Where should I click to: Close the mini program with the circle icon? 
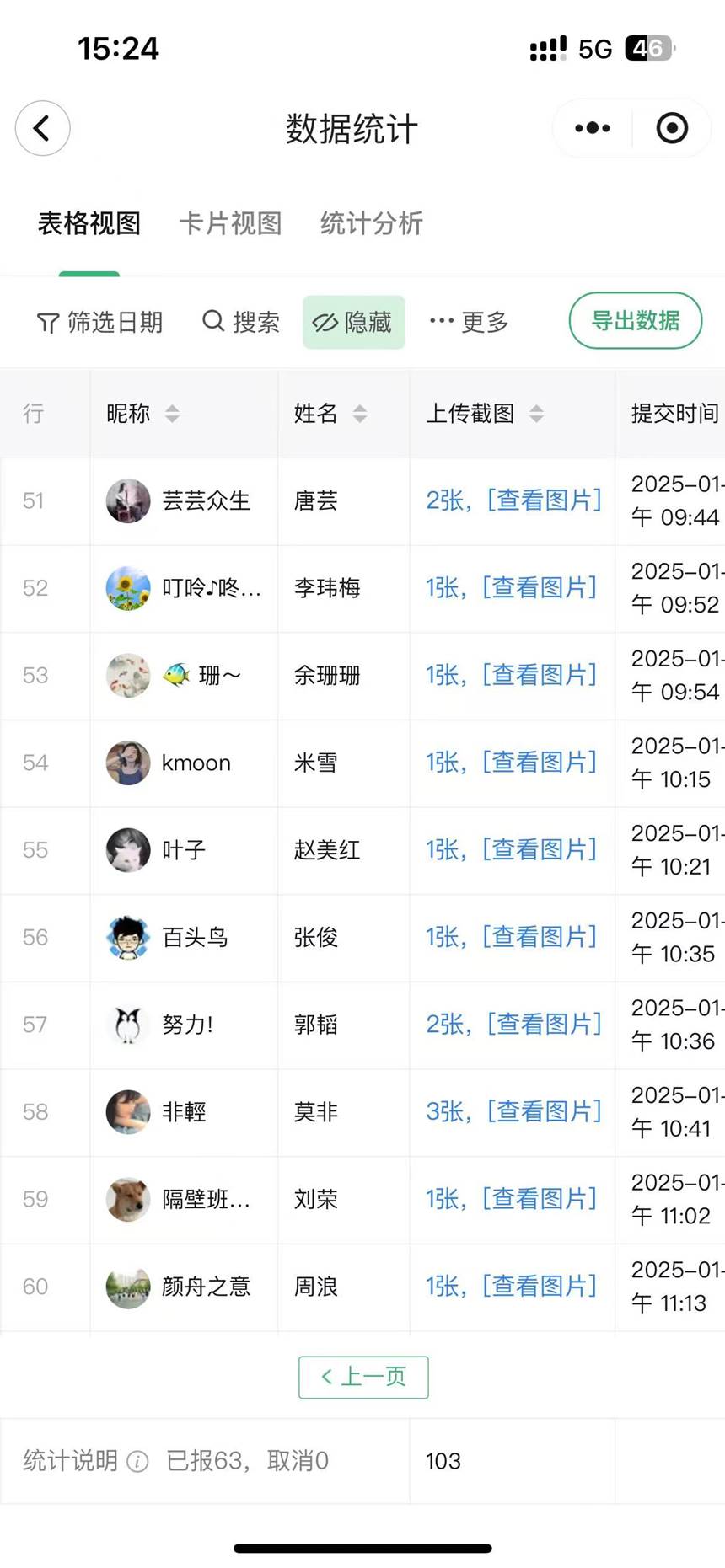tap(672, 128)
